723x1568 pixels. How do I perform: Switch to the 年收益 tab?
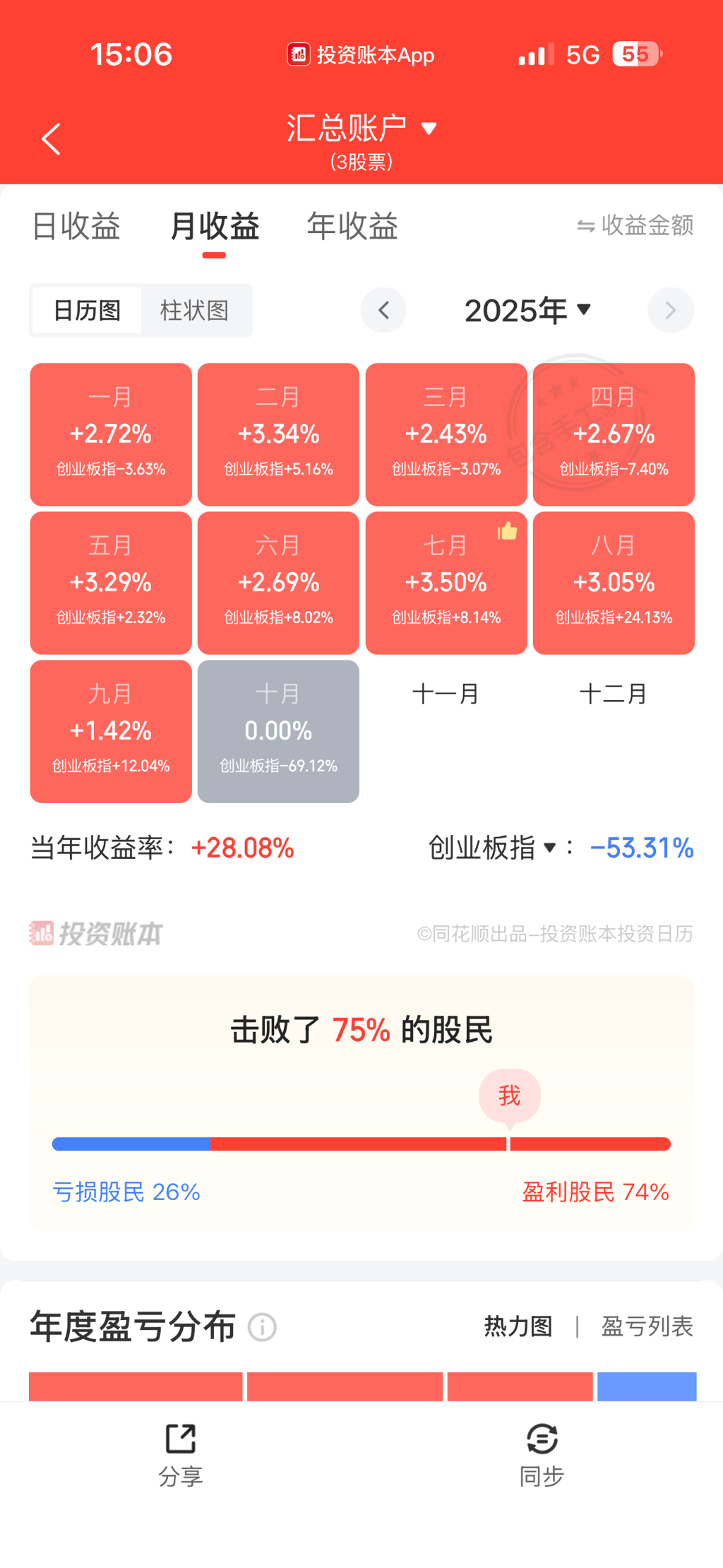pos(352,226)
